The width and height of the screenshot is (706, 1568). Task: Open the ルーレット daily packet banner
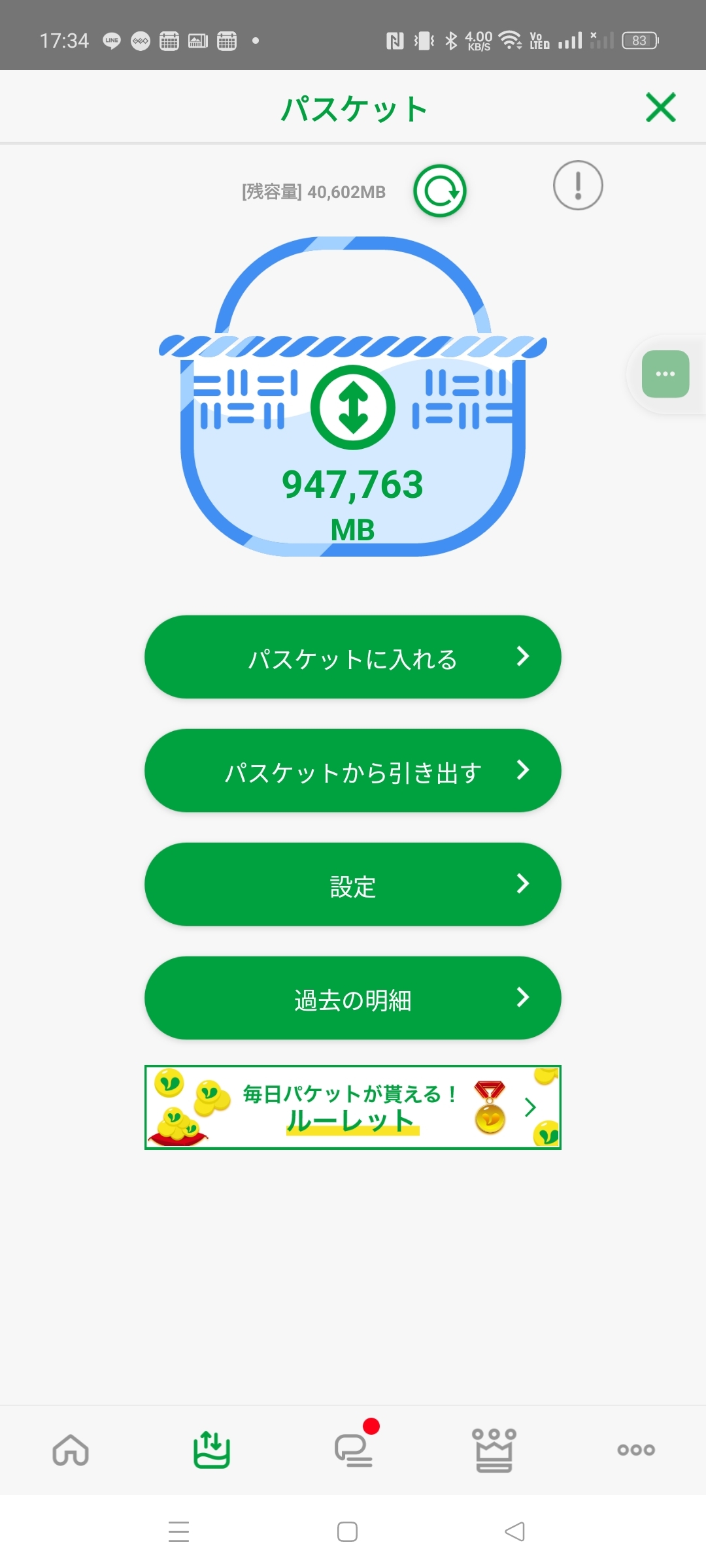[x=353, y=1107]
